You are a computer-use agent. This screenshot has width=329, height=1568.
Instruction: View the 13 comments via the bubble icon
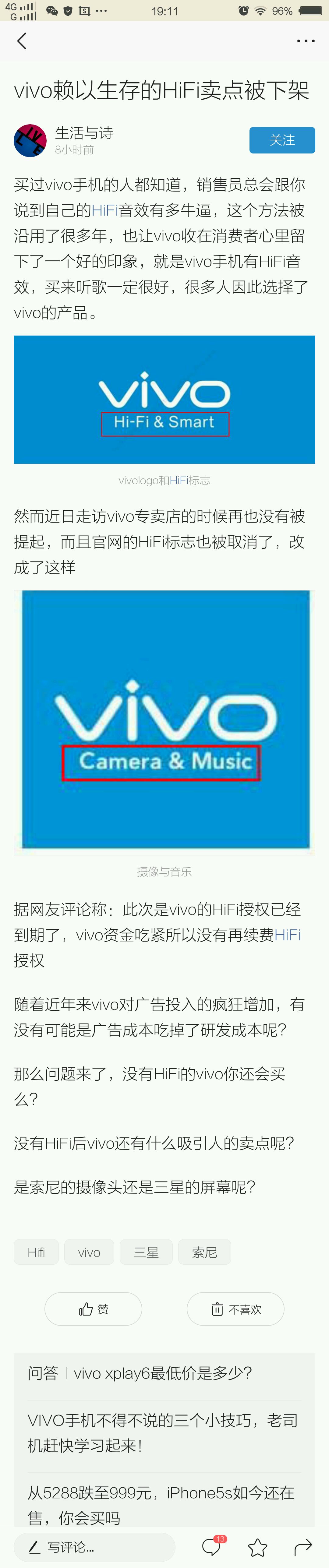coord(211,1547)
